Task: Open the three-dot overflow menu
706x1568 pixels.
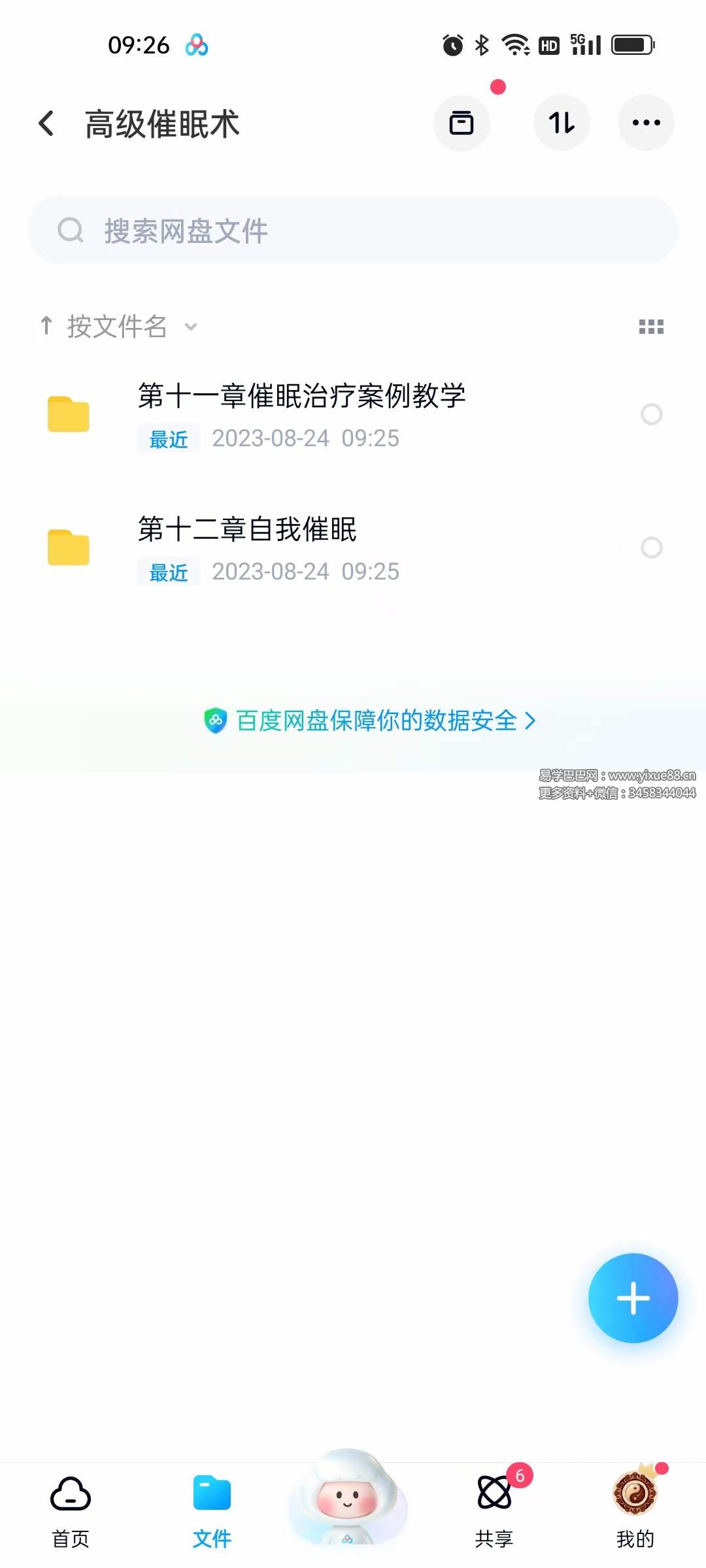Action: pyautogui.click(x=646, y=123)
